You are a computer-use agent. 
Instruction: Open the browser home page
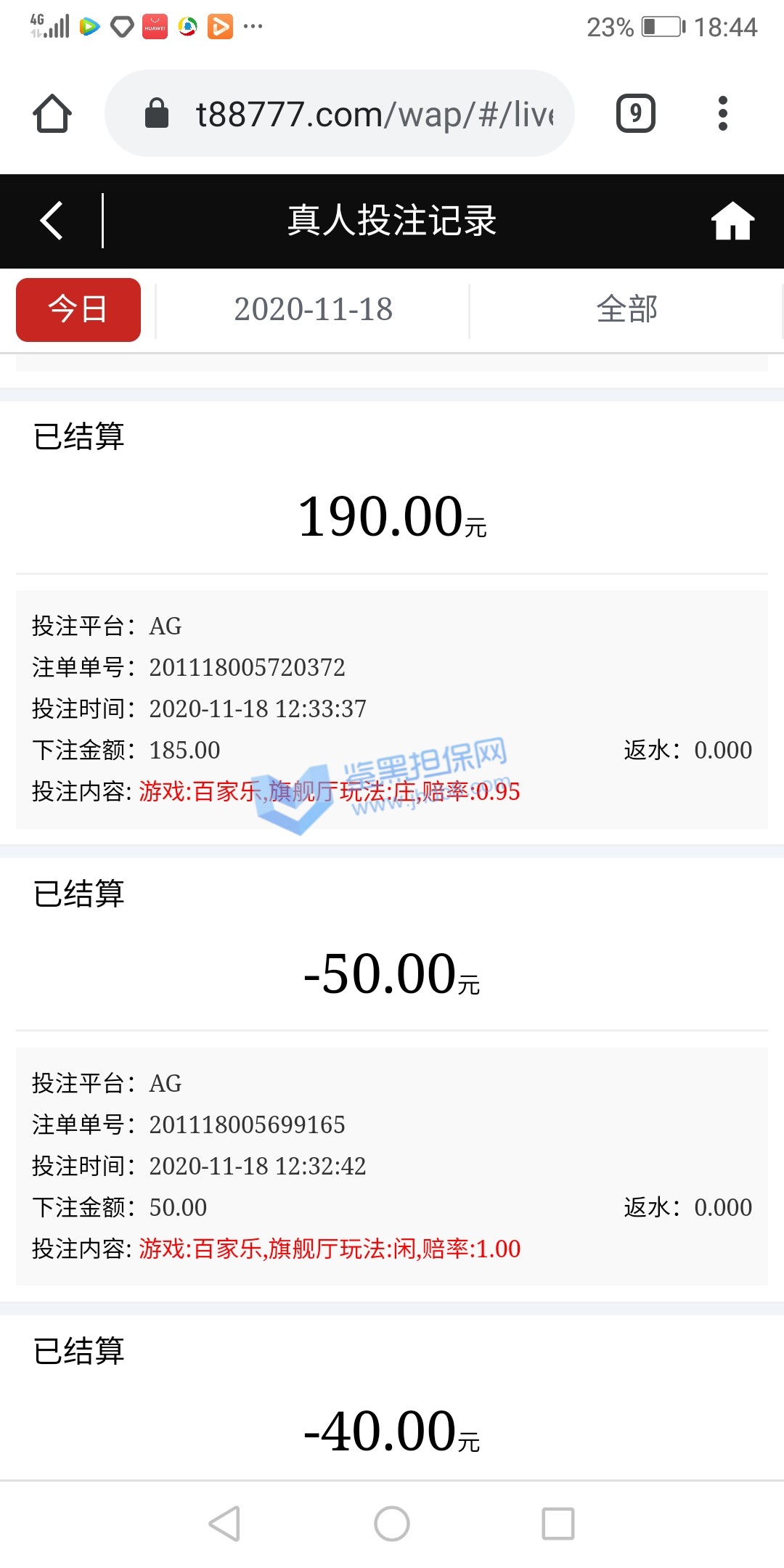(x=52, y=114)
